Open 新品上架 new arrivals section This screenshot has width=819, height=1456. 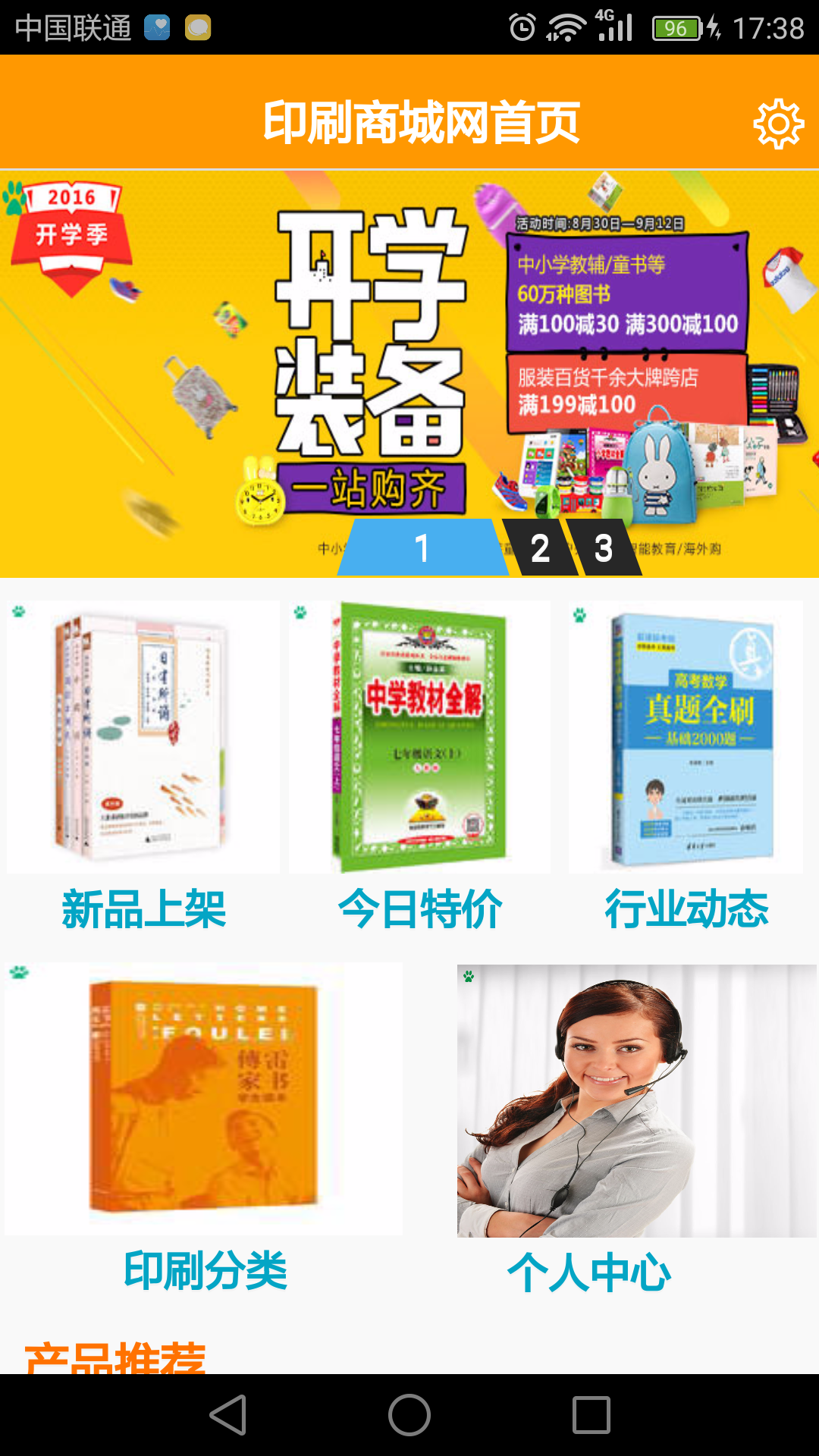[143, 766]
